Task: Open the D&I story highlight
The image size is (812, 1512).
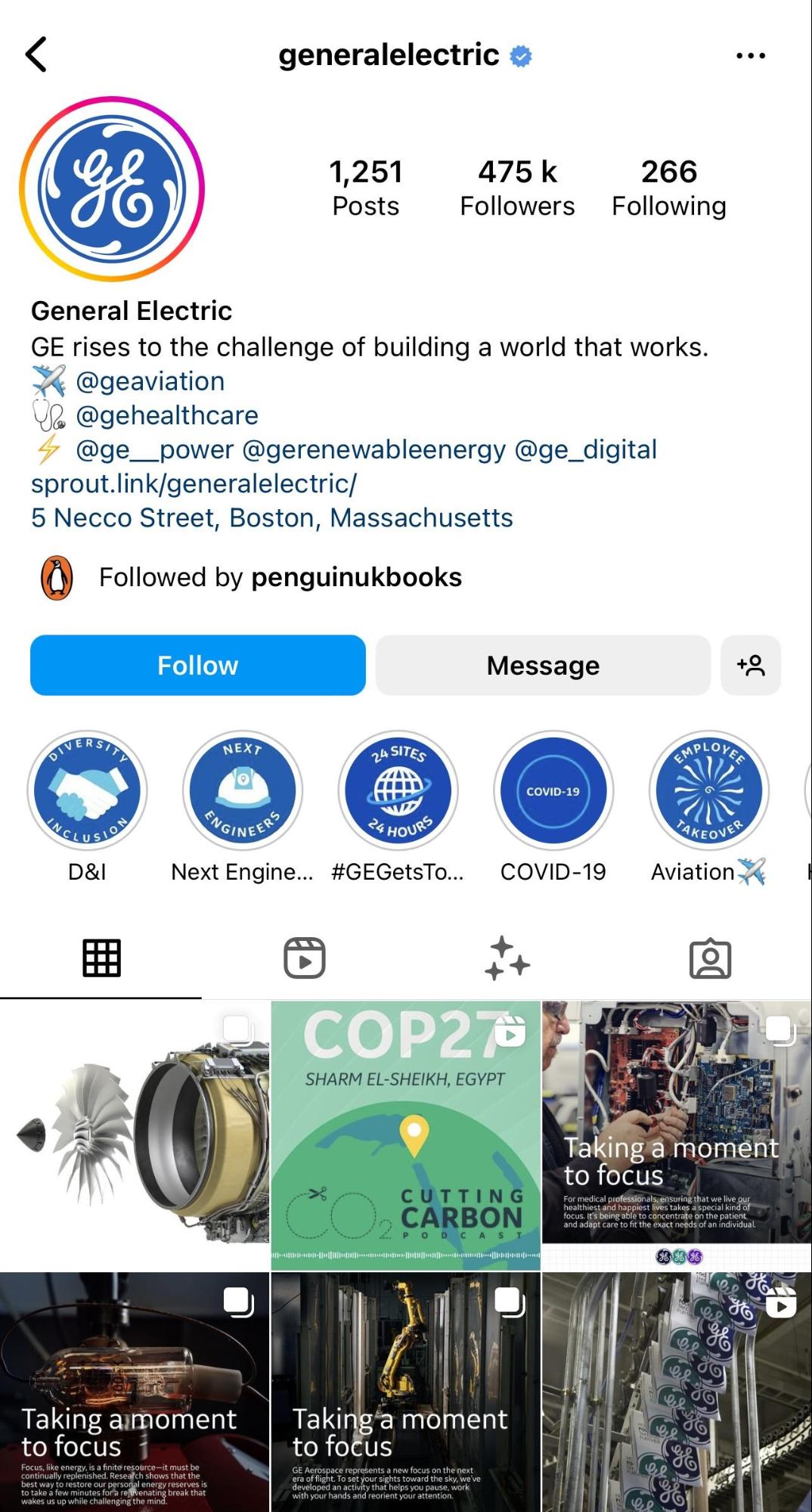Action: (x=87, y=790)
